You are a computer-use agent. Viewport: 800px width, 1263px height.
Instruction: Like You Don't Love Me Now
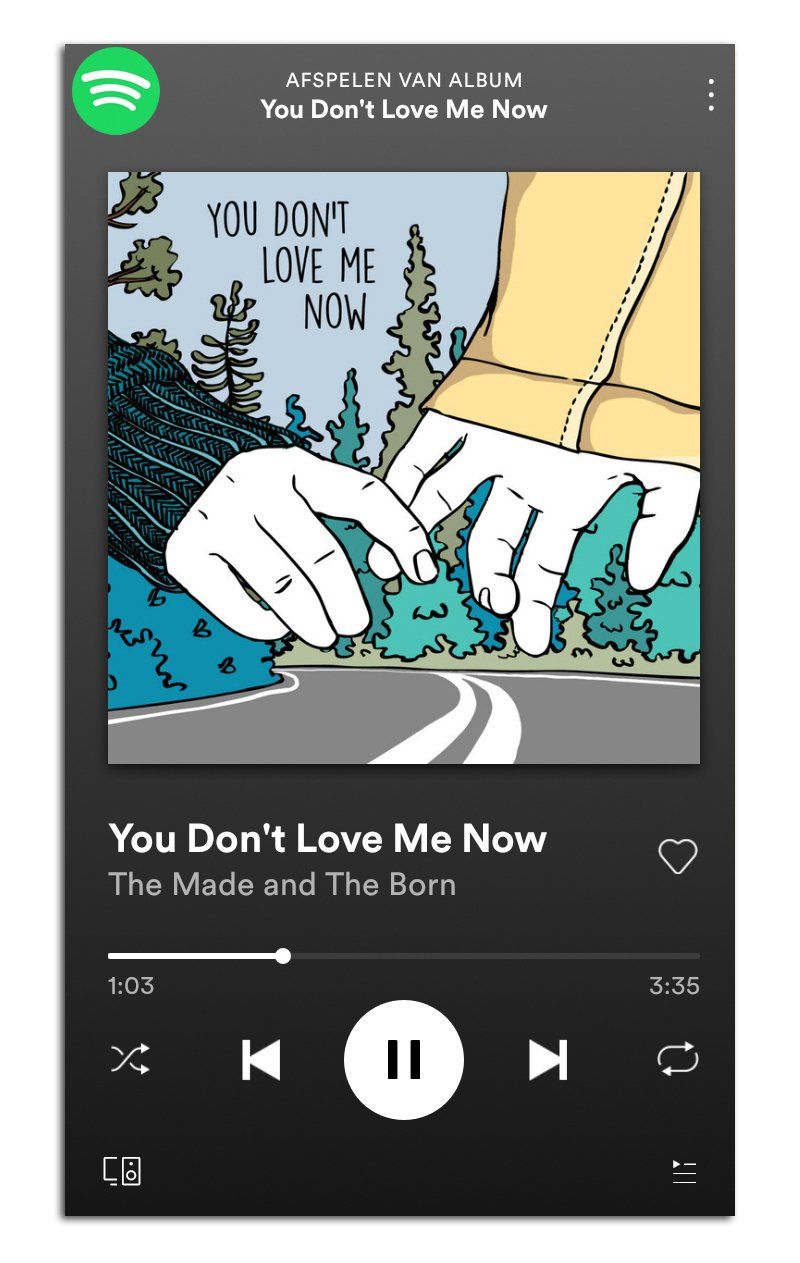677,857
